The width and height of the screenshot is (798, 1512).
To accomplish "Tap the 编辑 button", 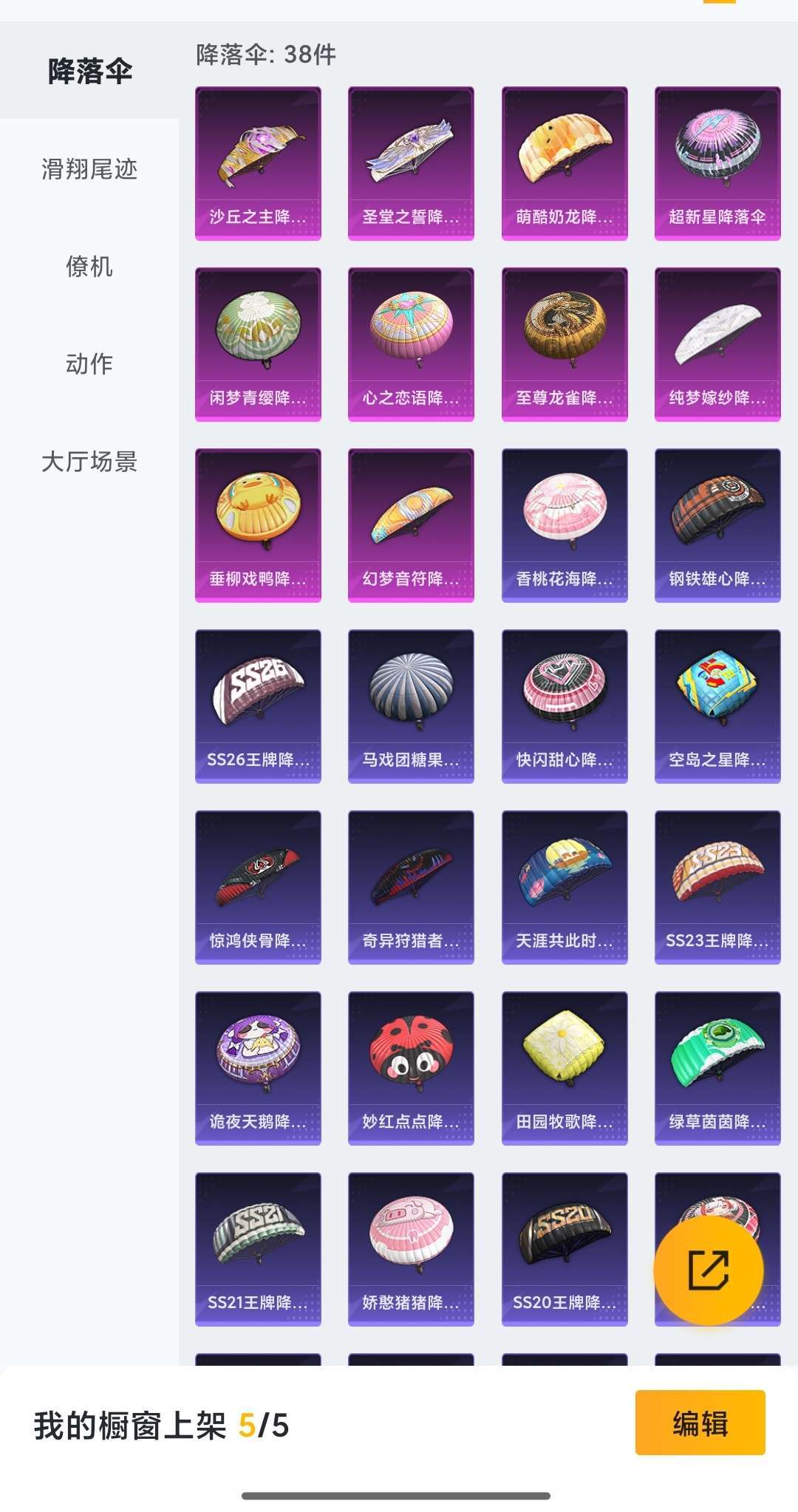I will (700, 1423).
